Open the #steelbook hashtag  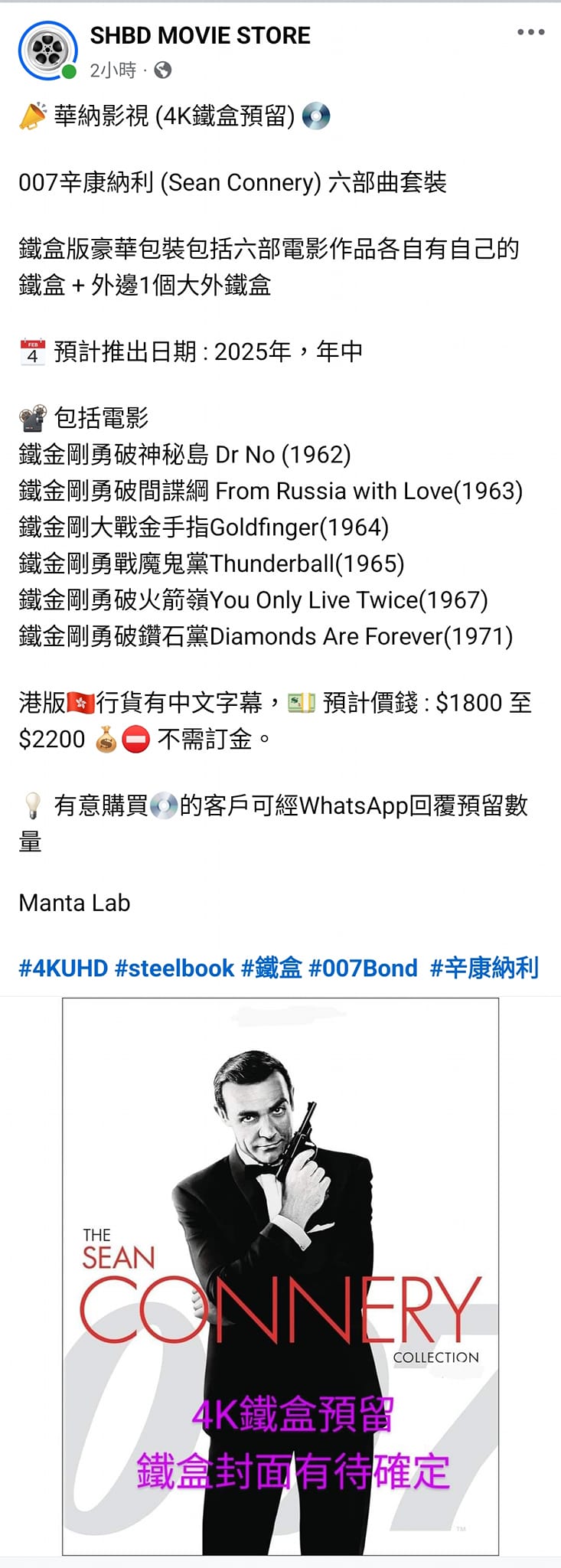click(x=174, y=968)
